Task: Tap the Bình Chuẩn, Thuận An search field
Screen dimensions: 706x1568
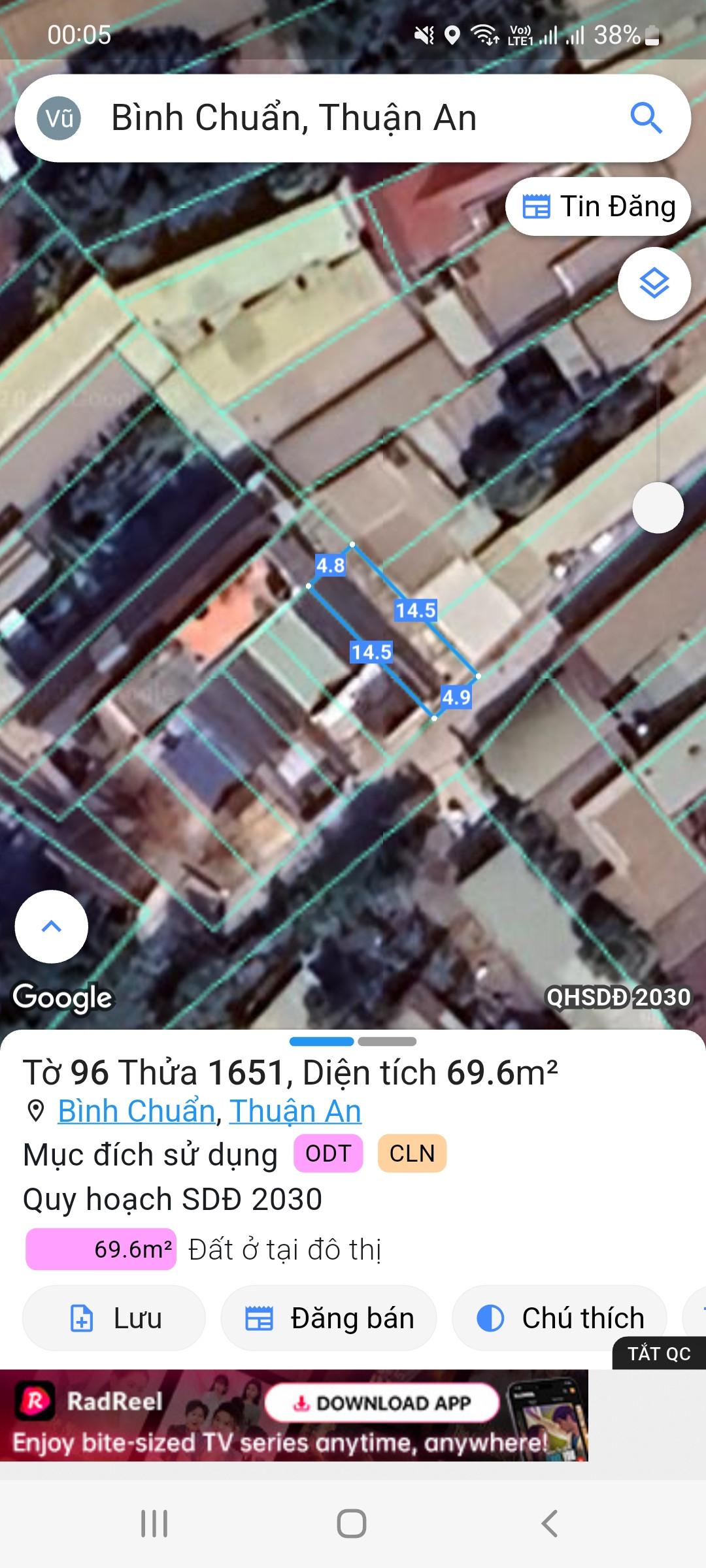Action: tap(353, 118)
